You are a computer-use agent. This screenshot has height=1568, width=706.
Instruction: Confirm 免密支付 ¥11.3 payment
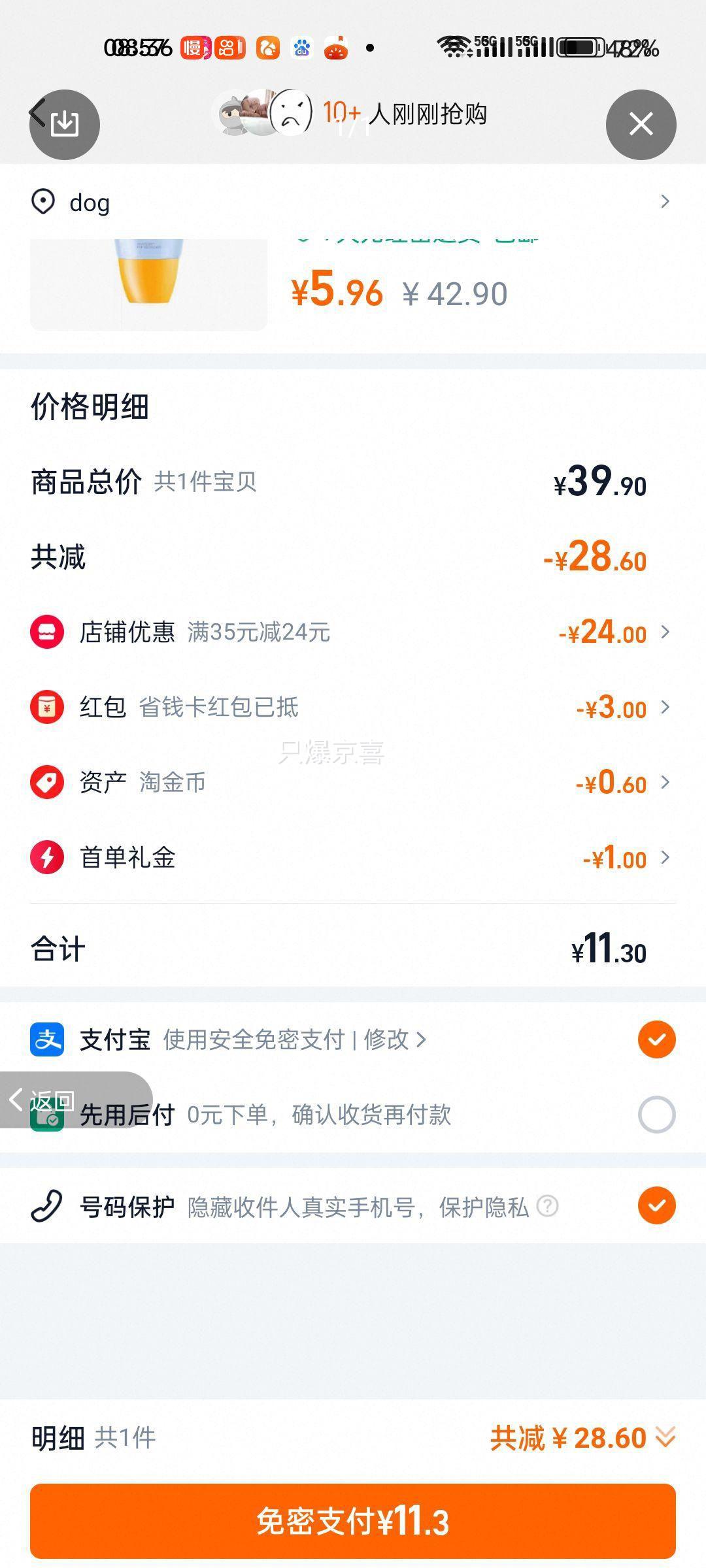[353, 1522]
